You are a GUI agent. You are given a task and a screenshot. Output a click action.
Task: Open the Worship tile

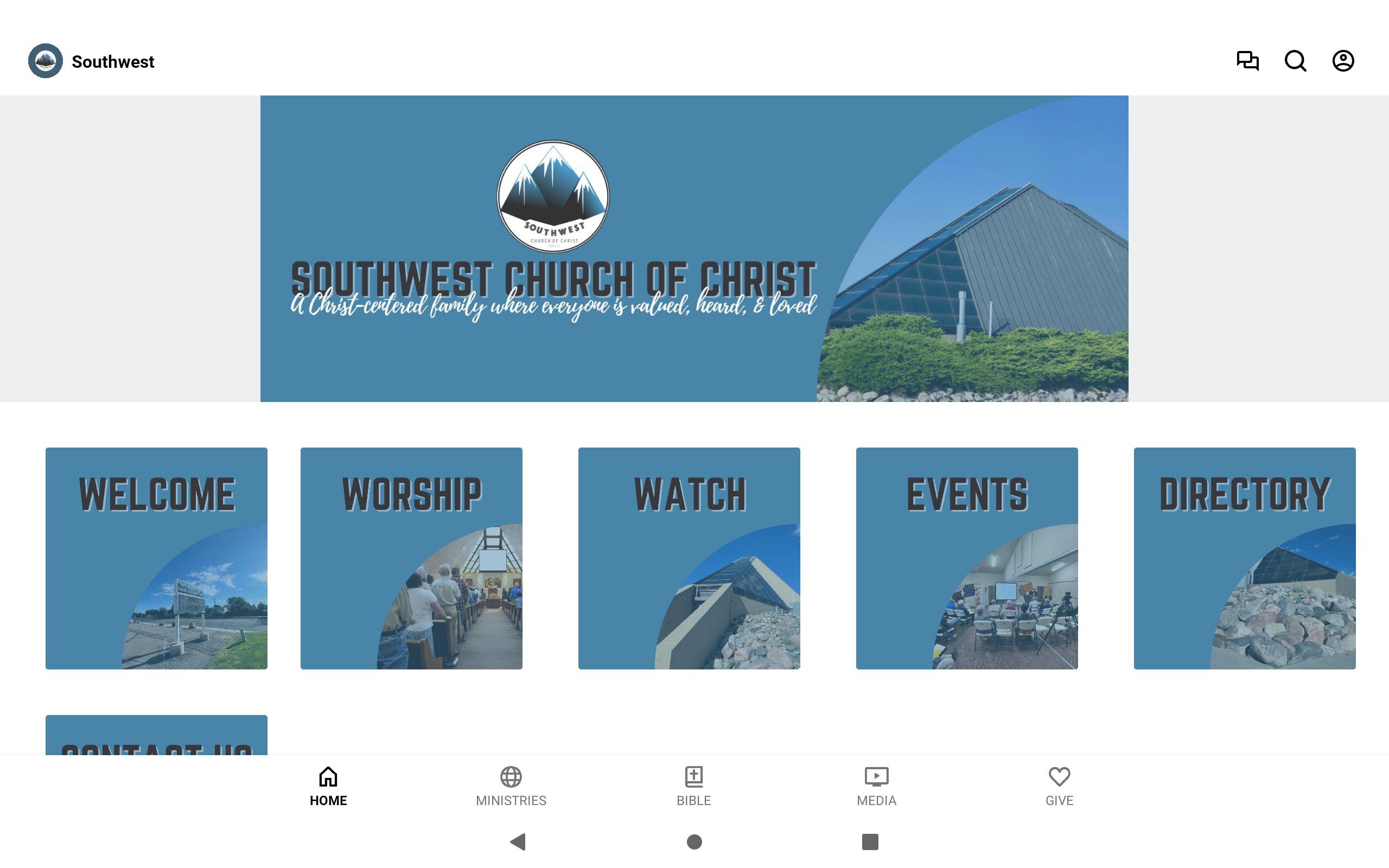[x=411, y=558]
